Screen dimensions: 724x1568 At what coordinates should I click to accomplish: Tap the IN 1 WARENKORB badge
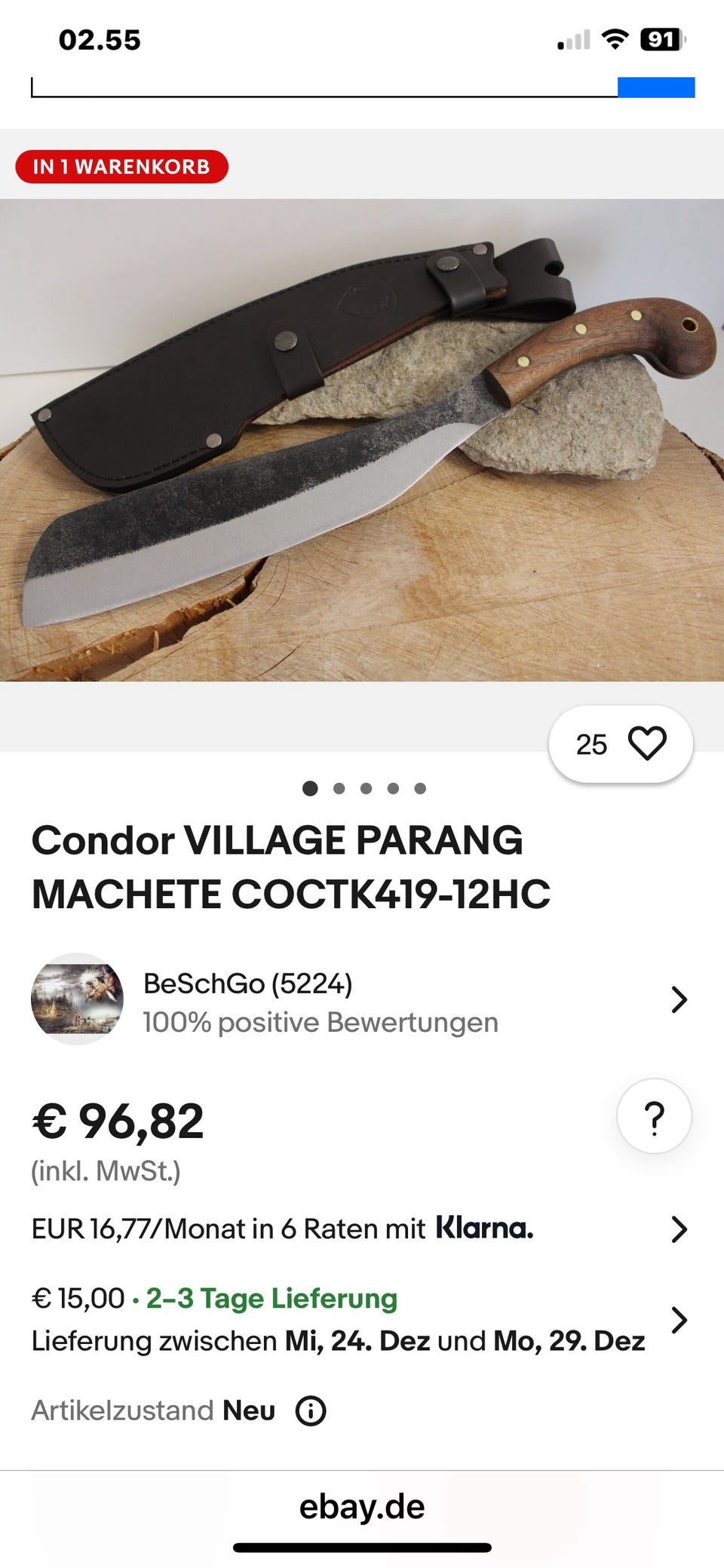(x=121, y=167)
